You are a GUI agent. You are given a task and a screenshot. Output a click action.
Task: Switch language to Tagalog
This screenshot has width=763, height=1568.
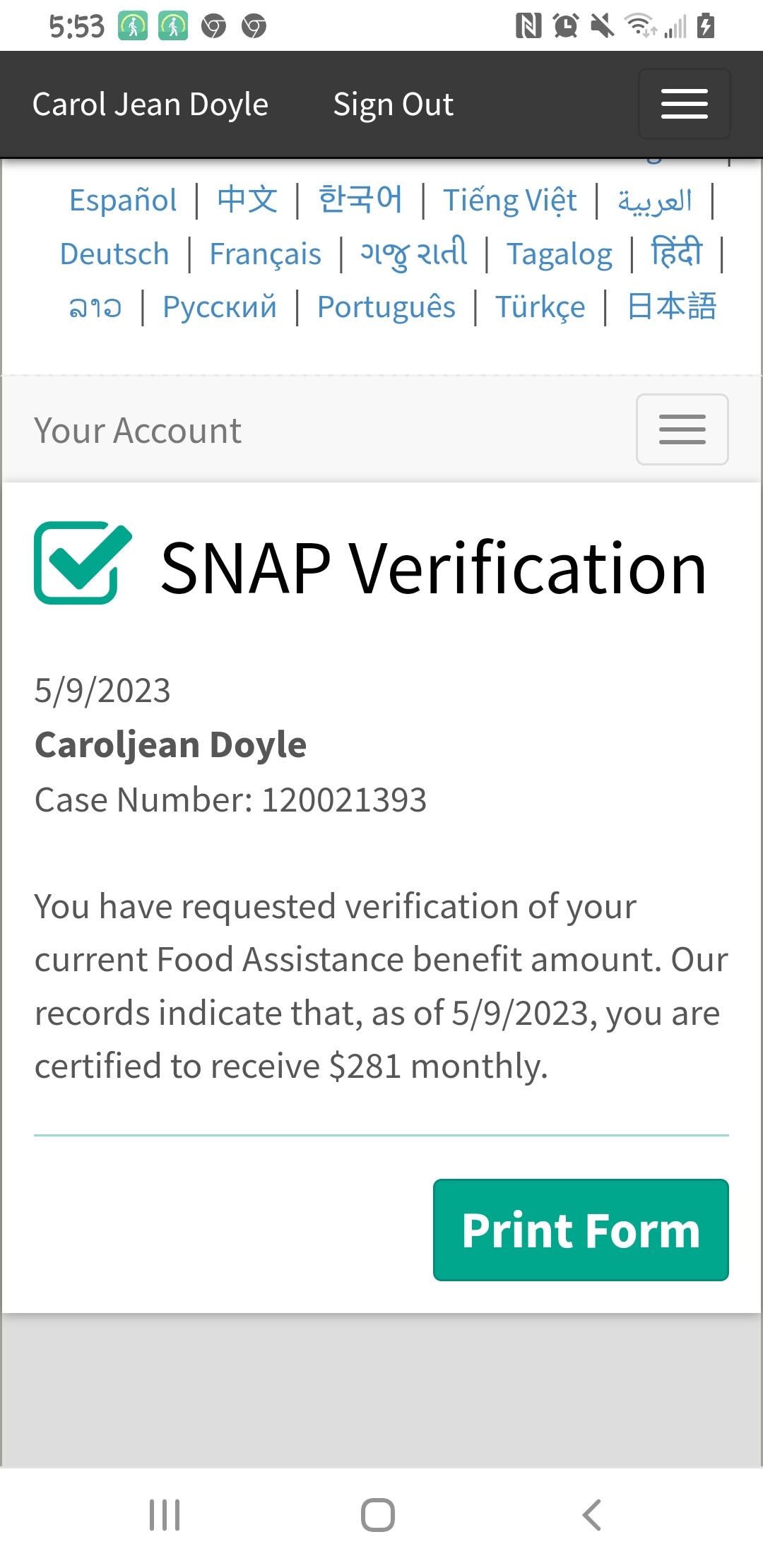560,254
